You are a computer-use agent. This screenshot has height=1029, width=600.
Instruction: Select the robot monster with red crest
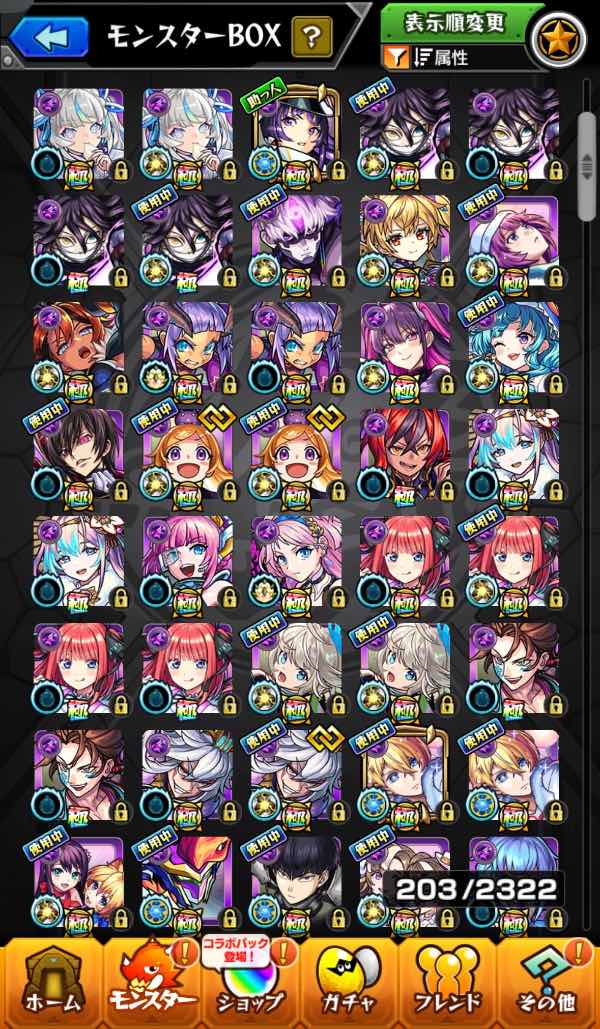pos(188,884)
